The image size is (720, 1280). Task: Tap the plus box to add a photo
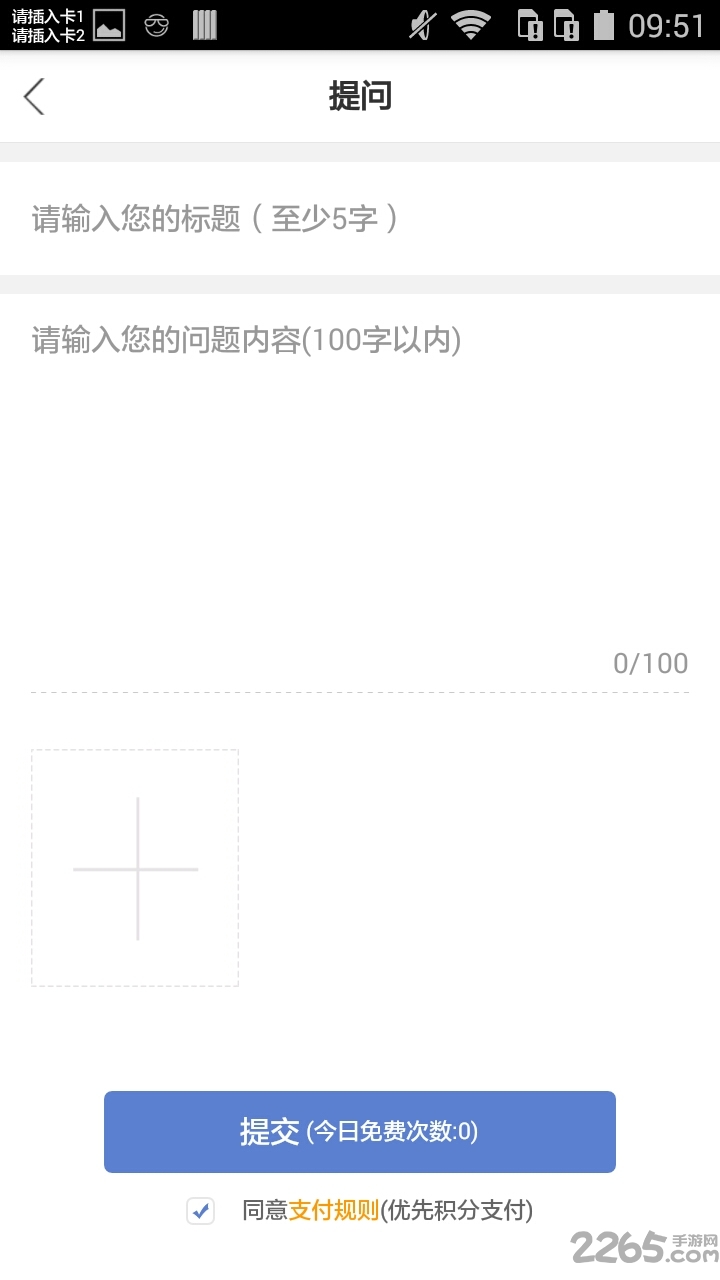tap(135, 868)
